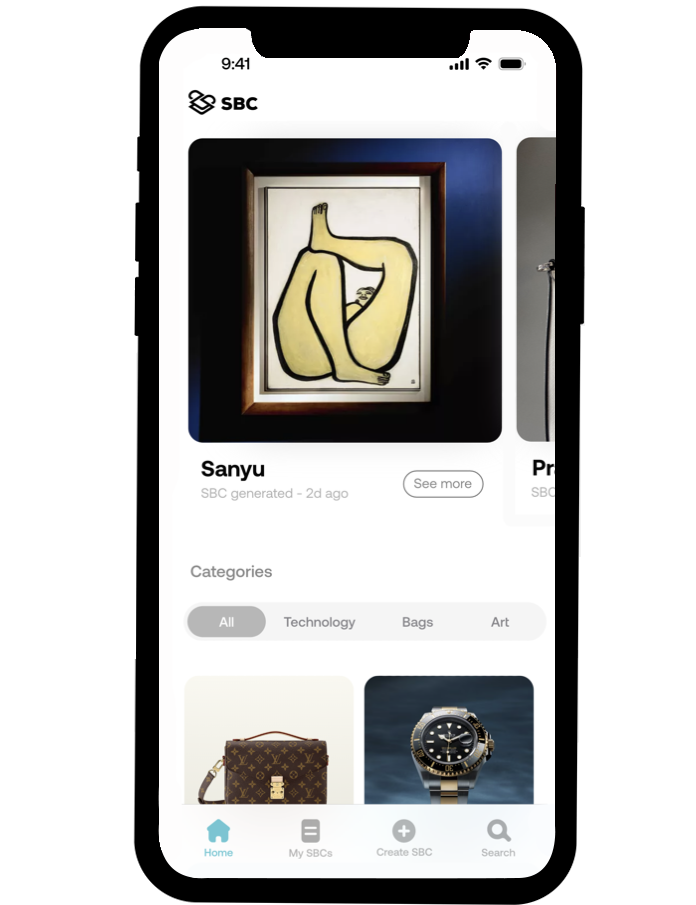Choose the Bags category chip

coord(417,622)
